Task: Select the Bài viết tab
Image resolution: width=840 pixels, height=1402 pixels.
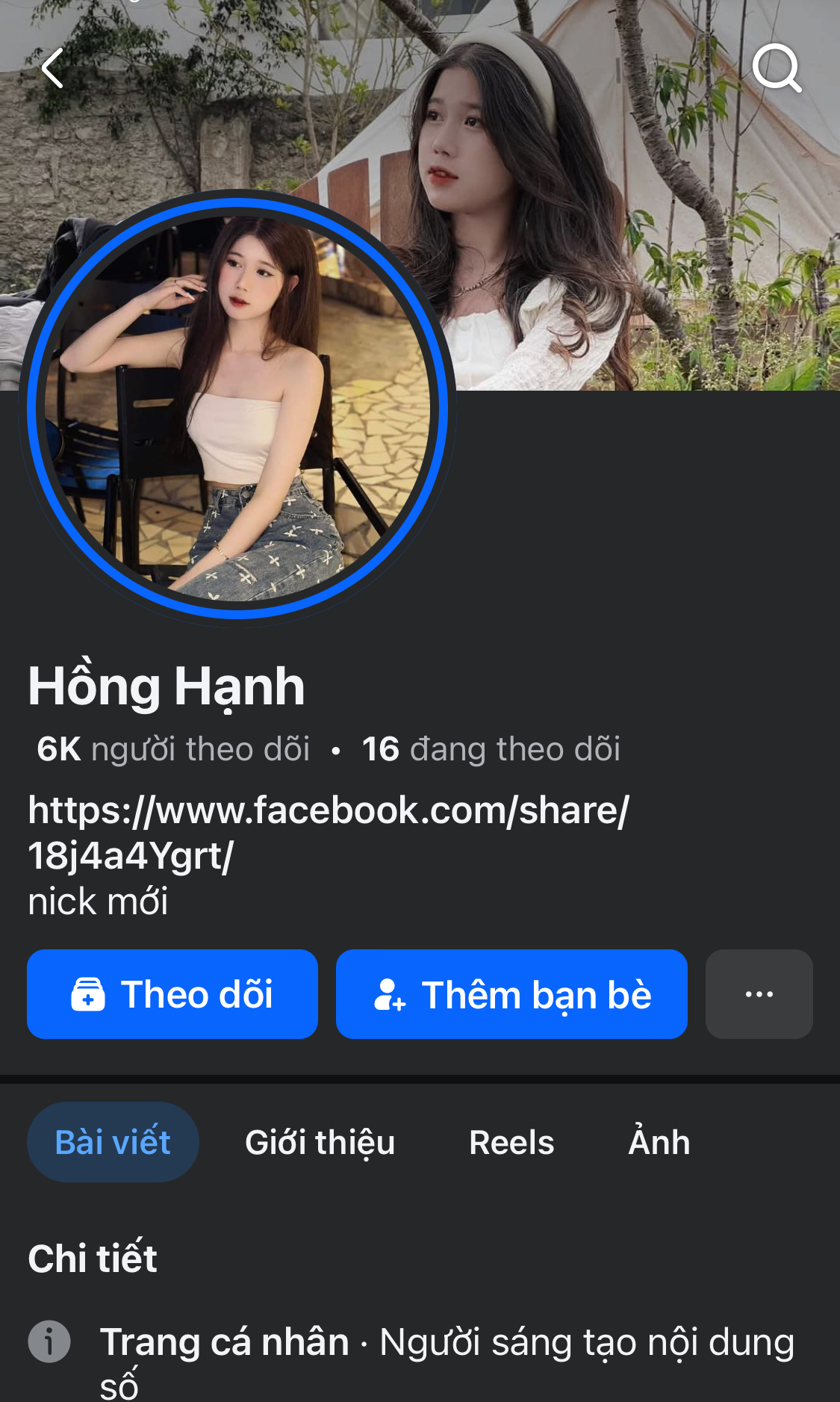Action: click(113, 1142)
